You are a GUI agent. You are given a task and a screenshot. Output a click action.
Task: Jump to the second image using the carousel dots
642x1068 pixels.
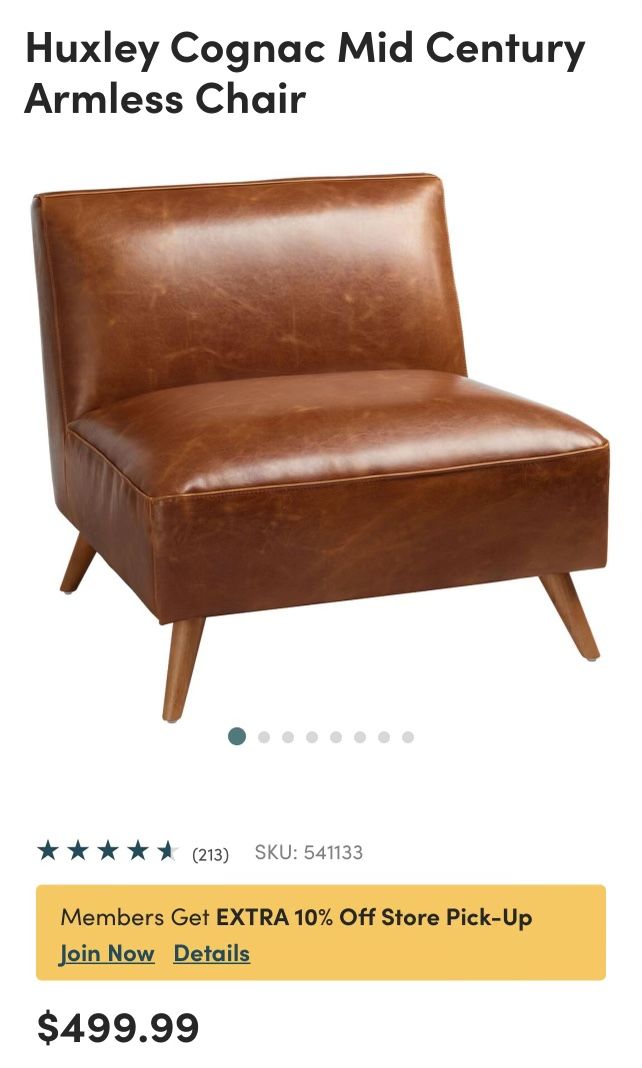coord(264,737)
